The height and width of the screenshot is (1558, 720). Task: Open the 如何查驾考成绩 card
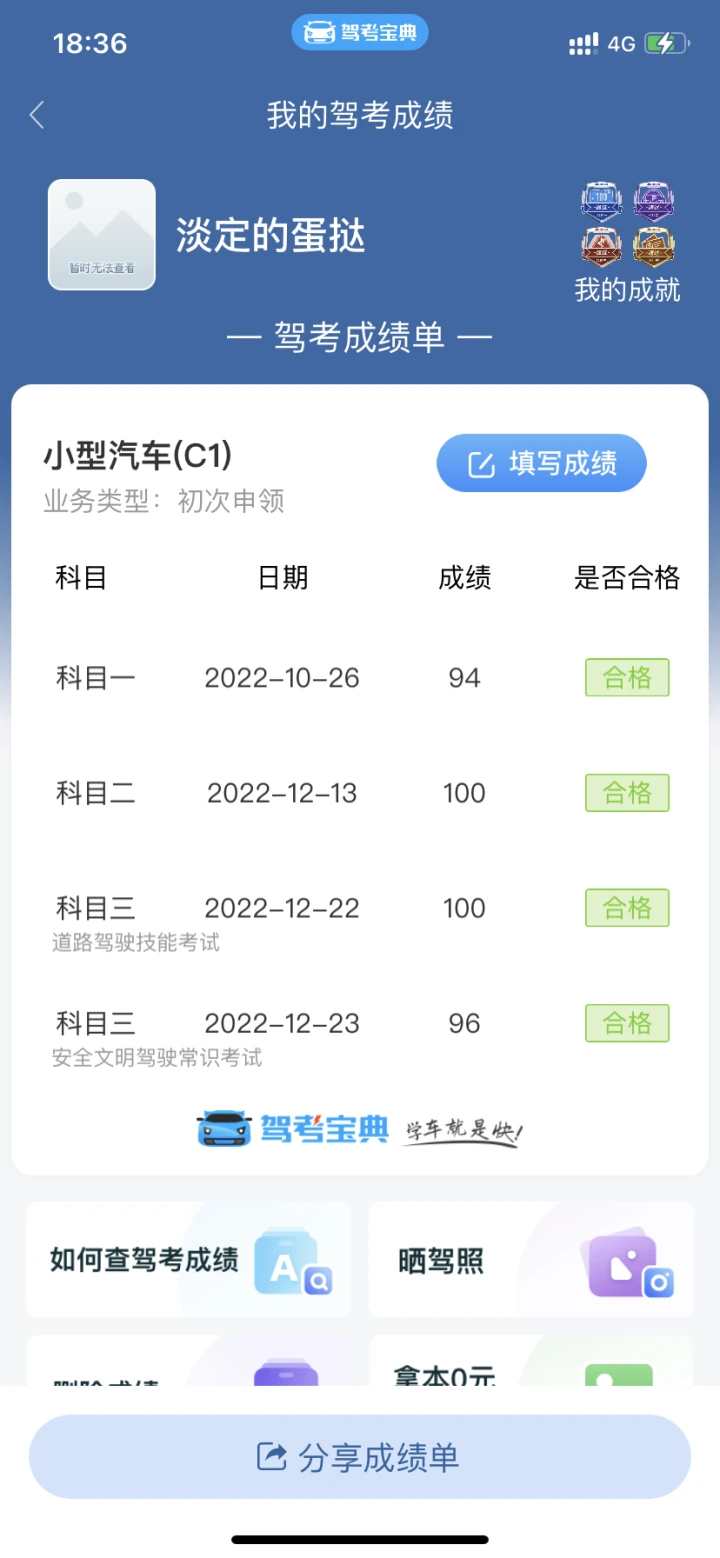188,1259
